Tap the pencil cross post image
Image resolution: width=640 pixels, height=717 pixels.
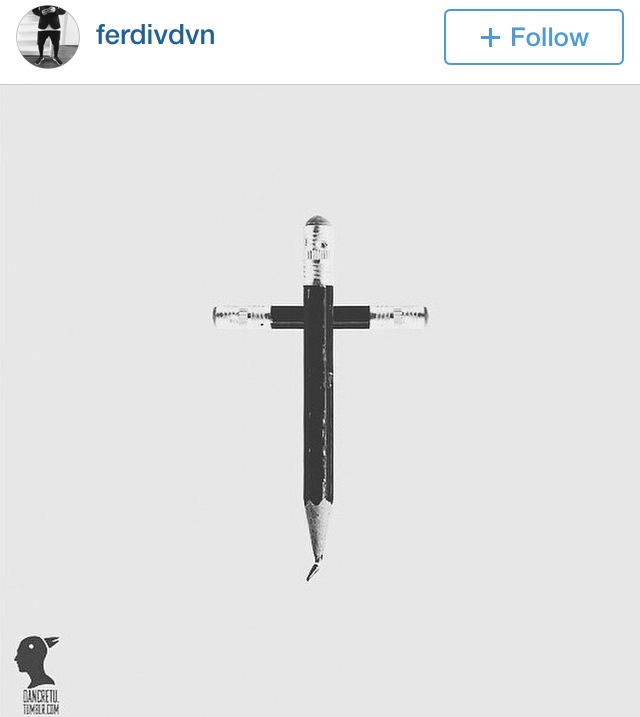point(320,400)
